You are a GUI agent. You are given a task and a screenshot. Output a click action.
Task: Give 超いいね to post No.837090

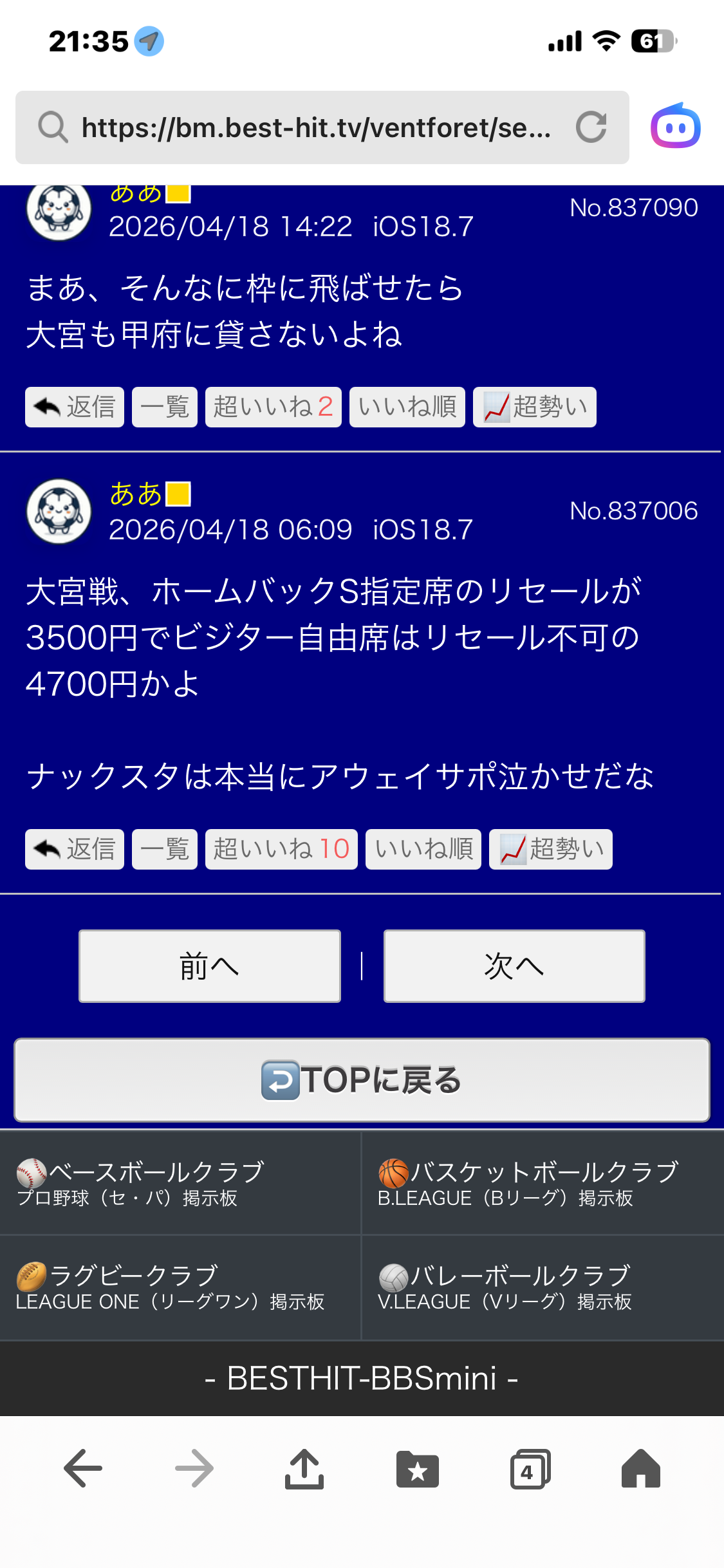point(273,407)
